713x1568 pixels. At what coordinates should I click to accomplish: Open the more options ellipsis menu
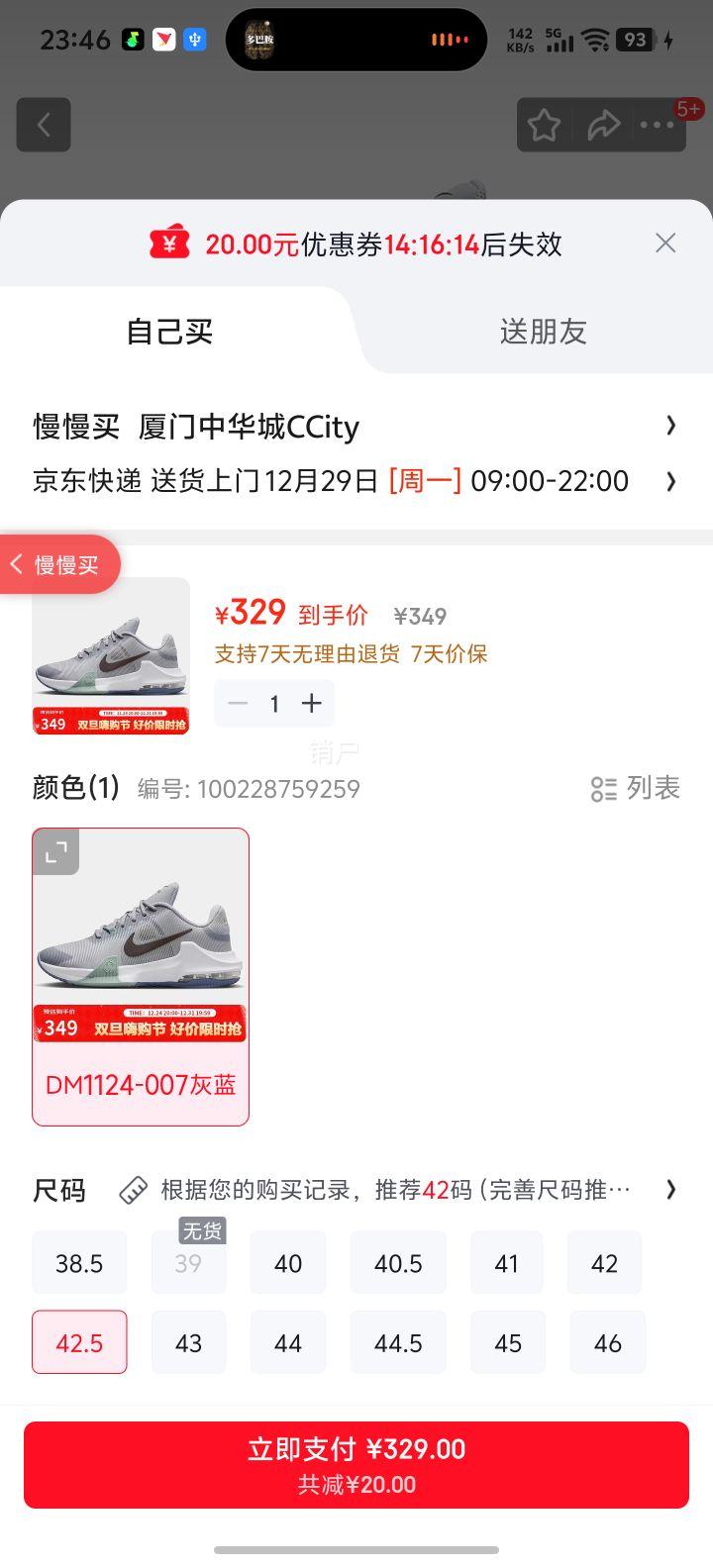coord(657,125)
